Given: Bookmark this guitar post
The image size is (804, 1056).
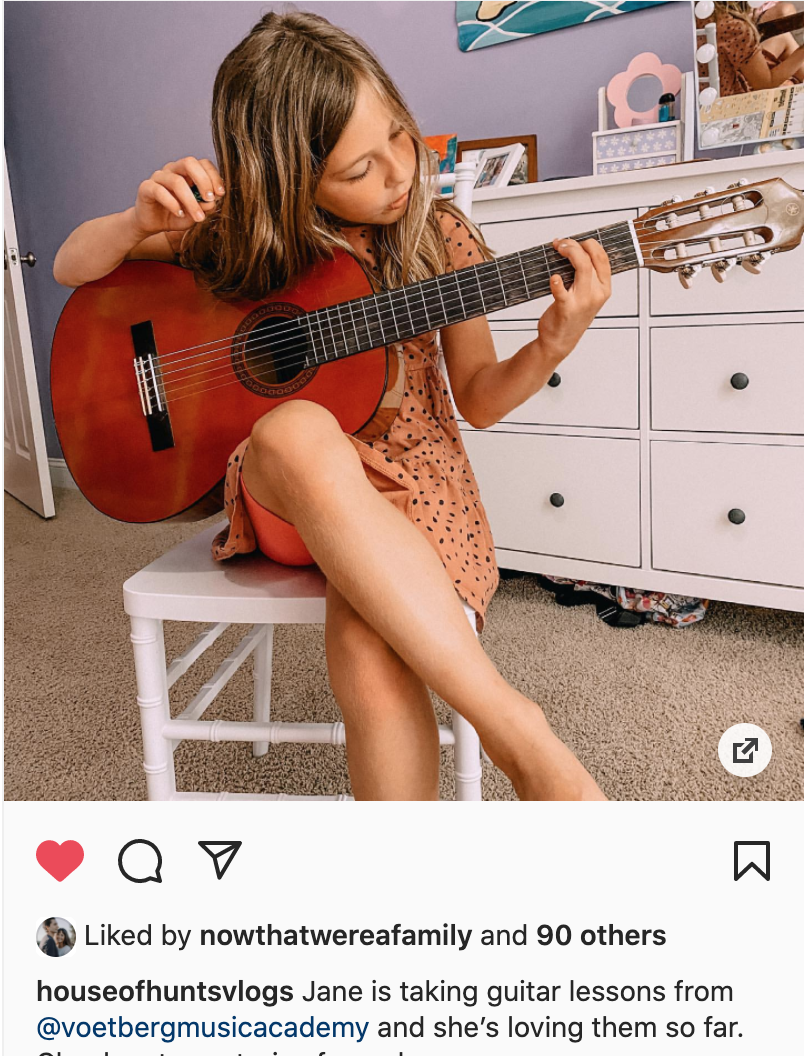Looking at the screenshot, I should coord(752,860).
